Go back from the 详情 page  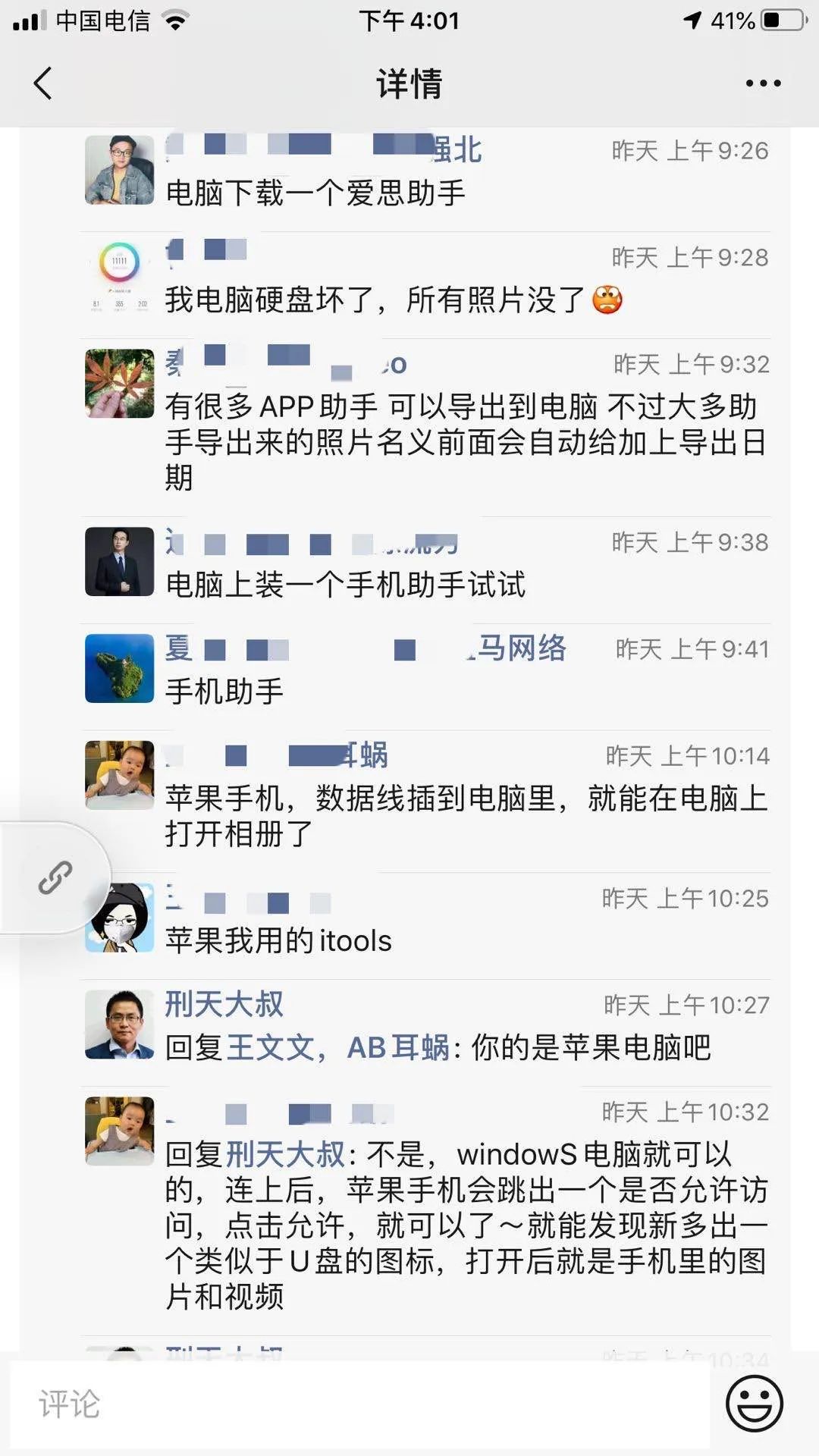(43, 83)
